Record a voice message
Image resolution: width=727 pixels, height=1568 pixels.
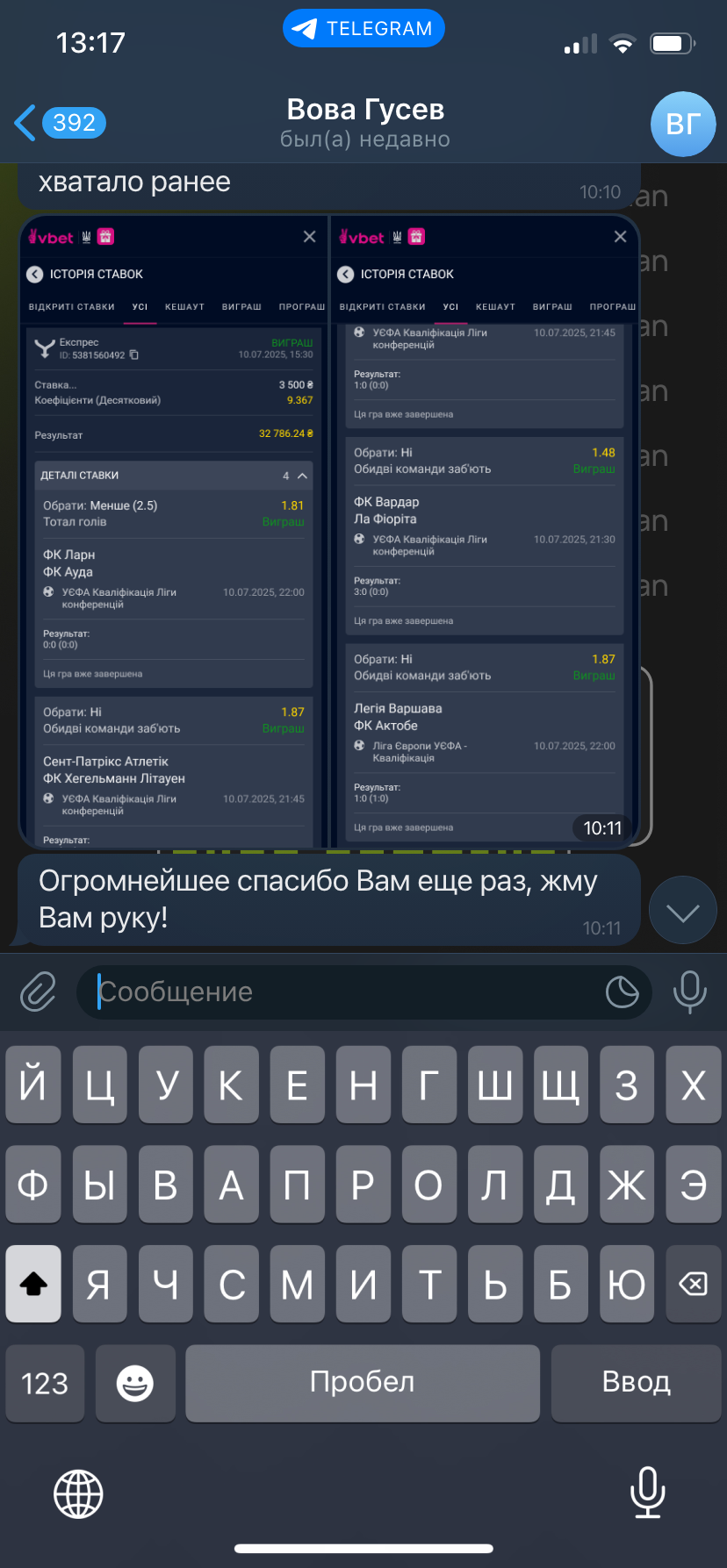click(689, 992)
